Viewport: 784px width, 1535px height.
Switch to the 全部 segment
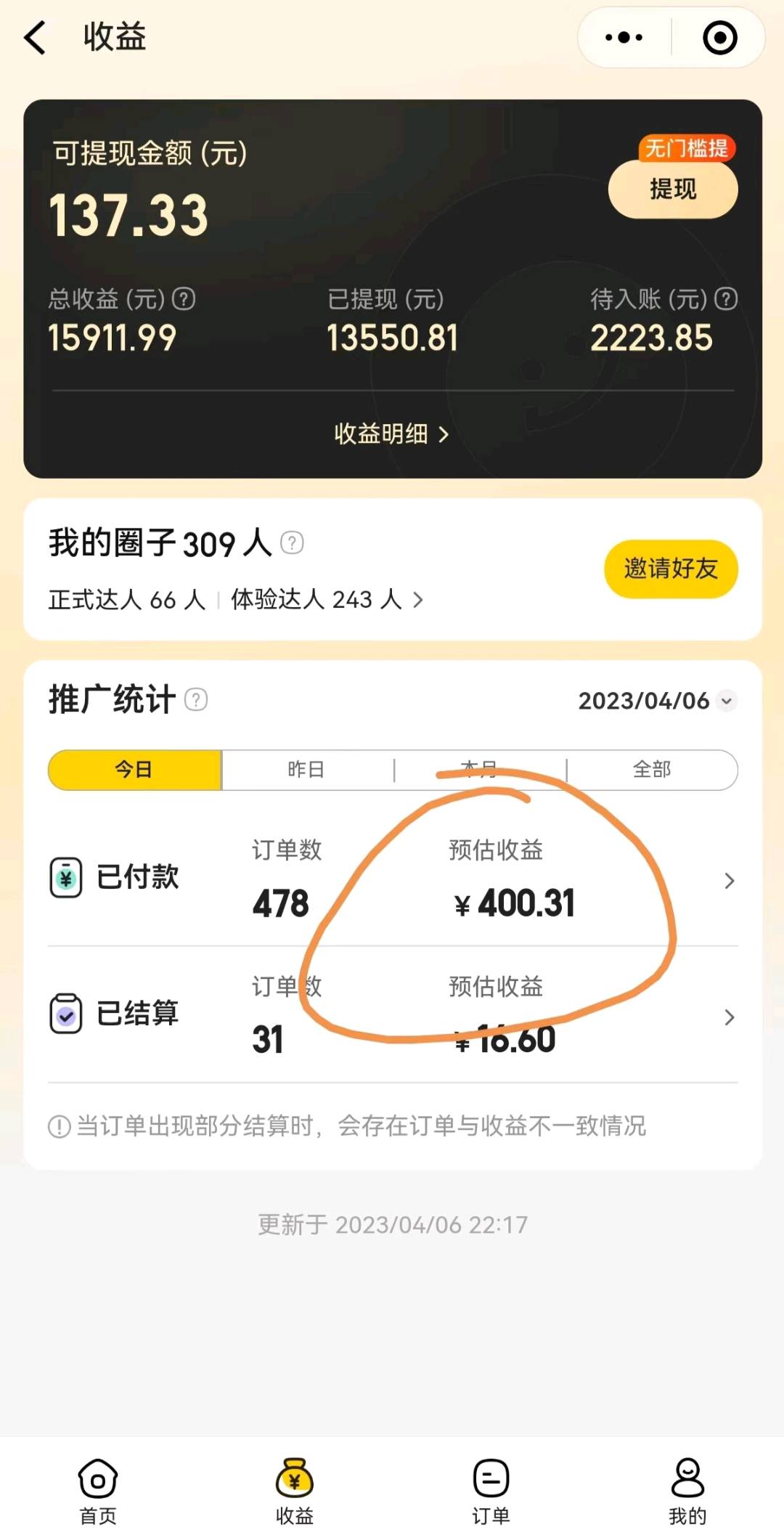(652, 770)
